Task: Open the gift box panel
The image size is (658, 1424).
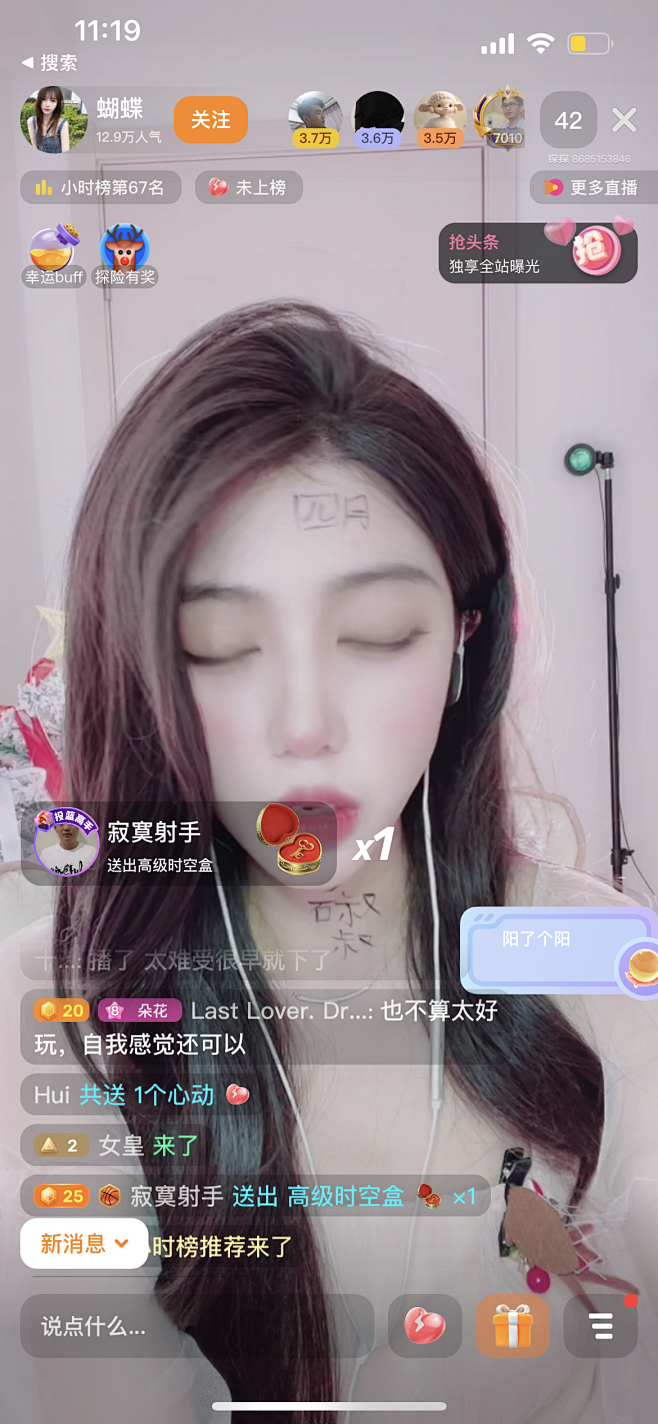Action: [x=512, y=1327]
